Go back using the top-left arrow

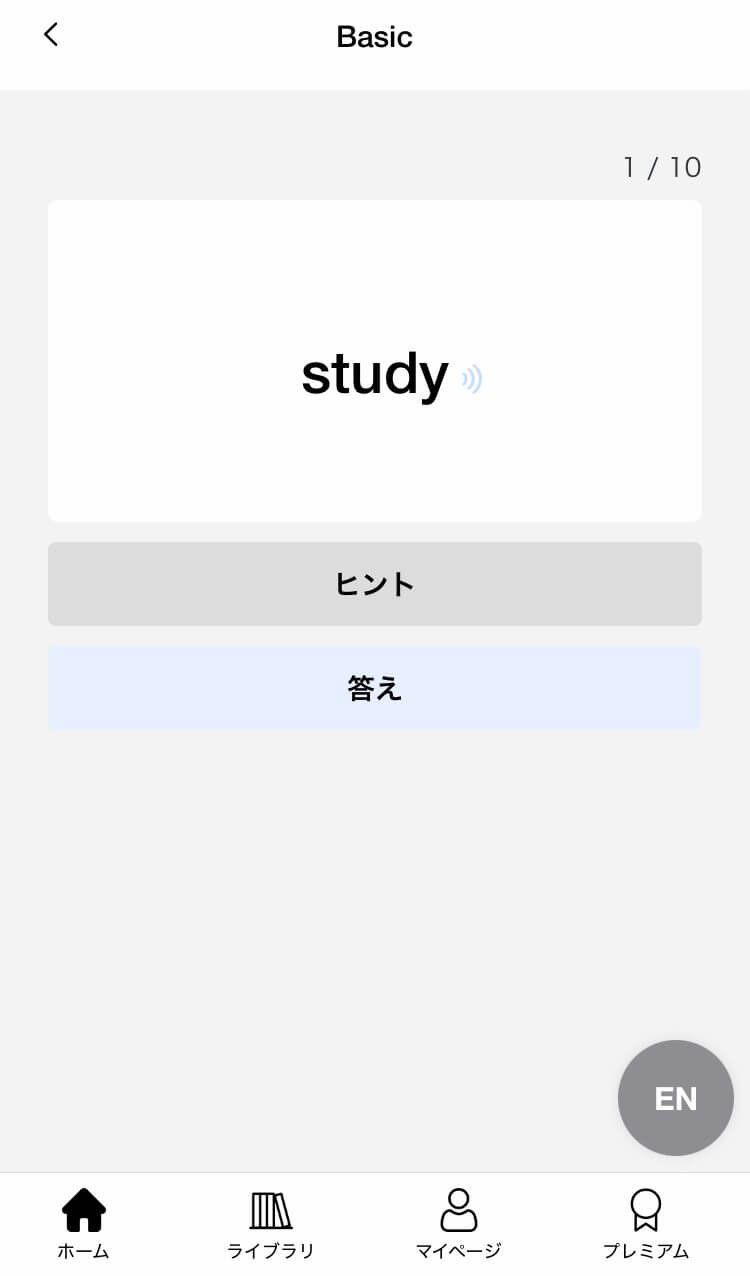coord(51,35)
